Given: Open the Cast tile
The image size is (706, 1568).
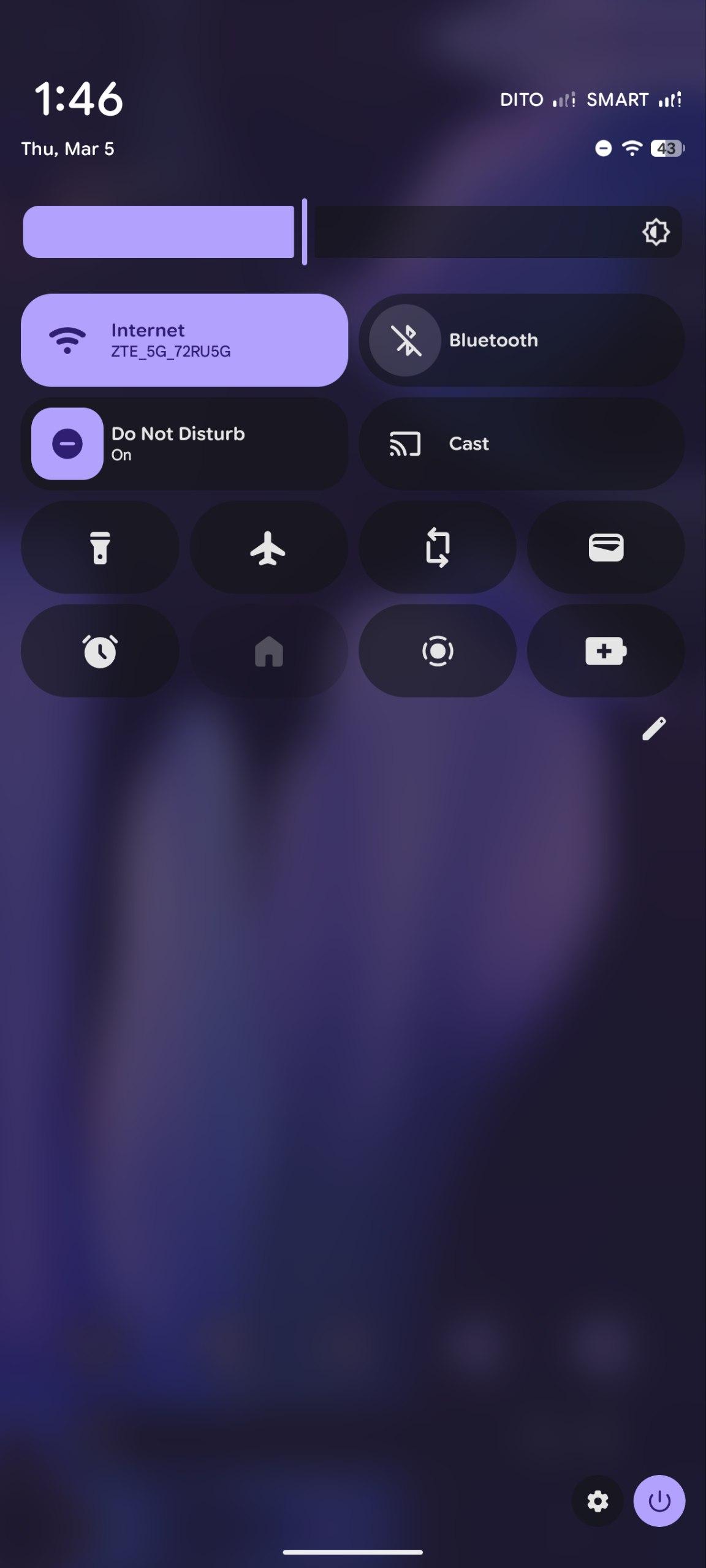Looking at the screenshot, I should click(x=521, y=443).
